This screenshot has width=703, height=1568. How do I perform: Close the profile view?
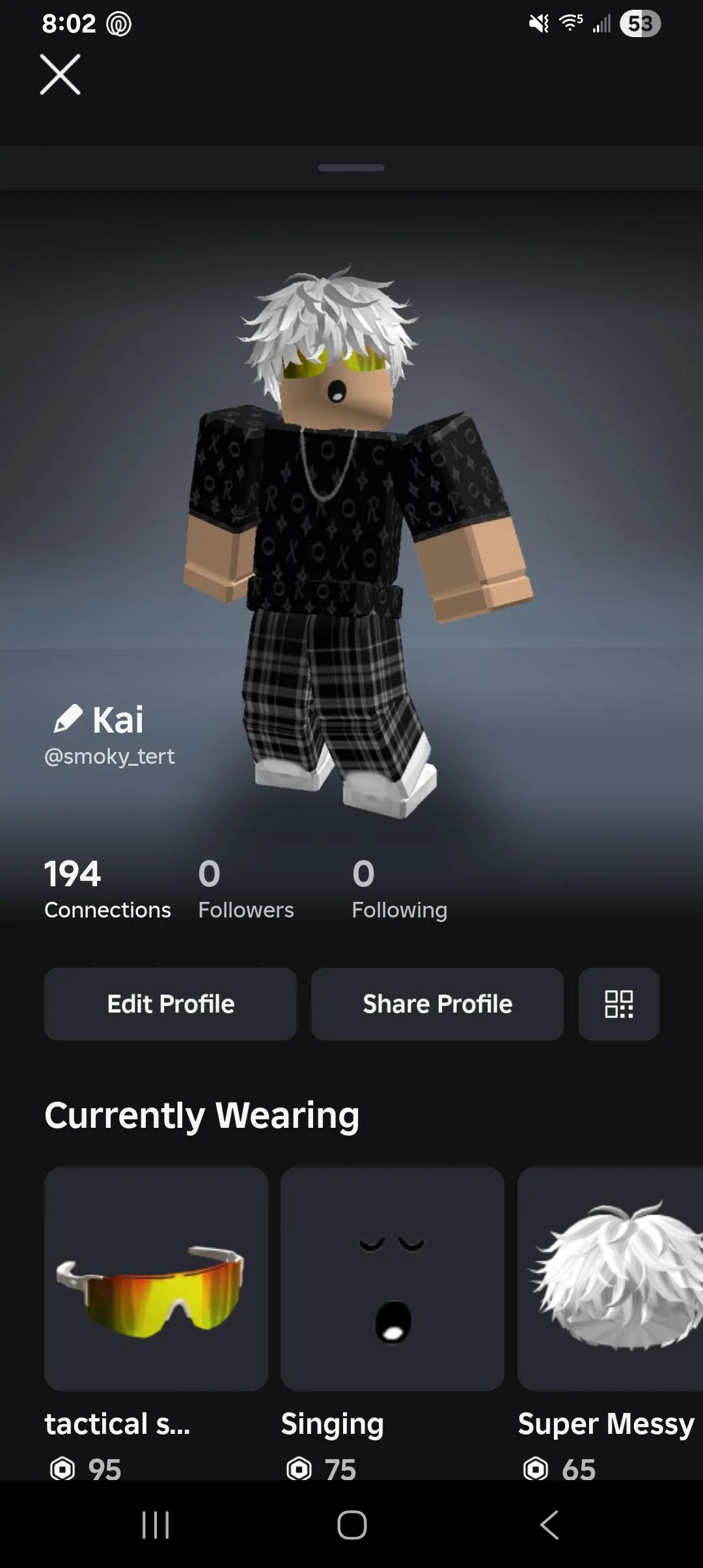tap(60, 75)
